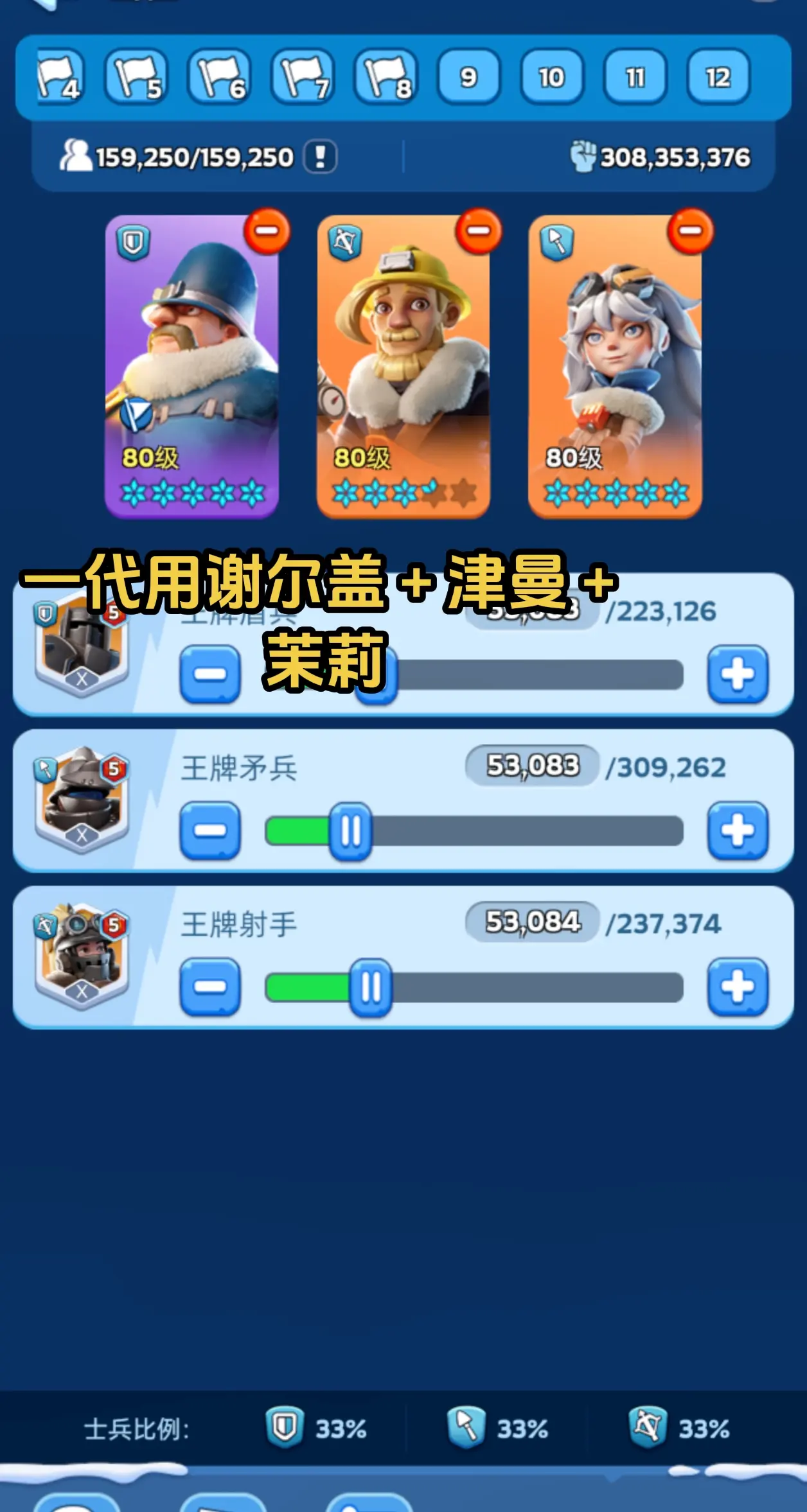Decrease shield infantry troop count

[x=210, y=674]
